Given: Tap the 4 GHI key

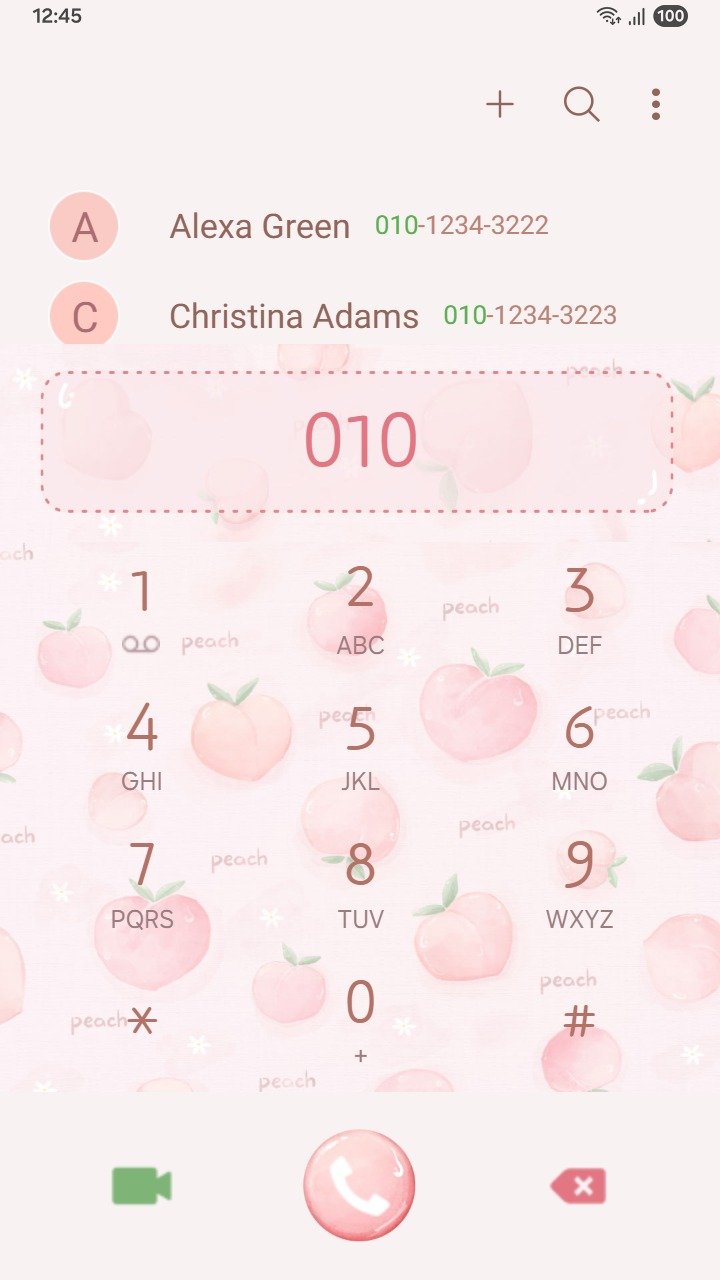Looking at the screenshot, I should (x=142, y=745).
